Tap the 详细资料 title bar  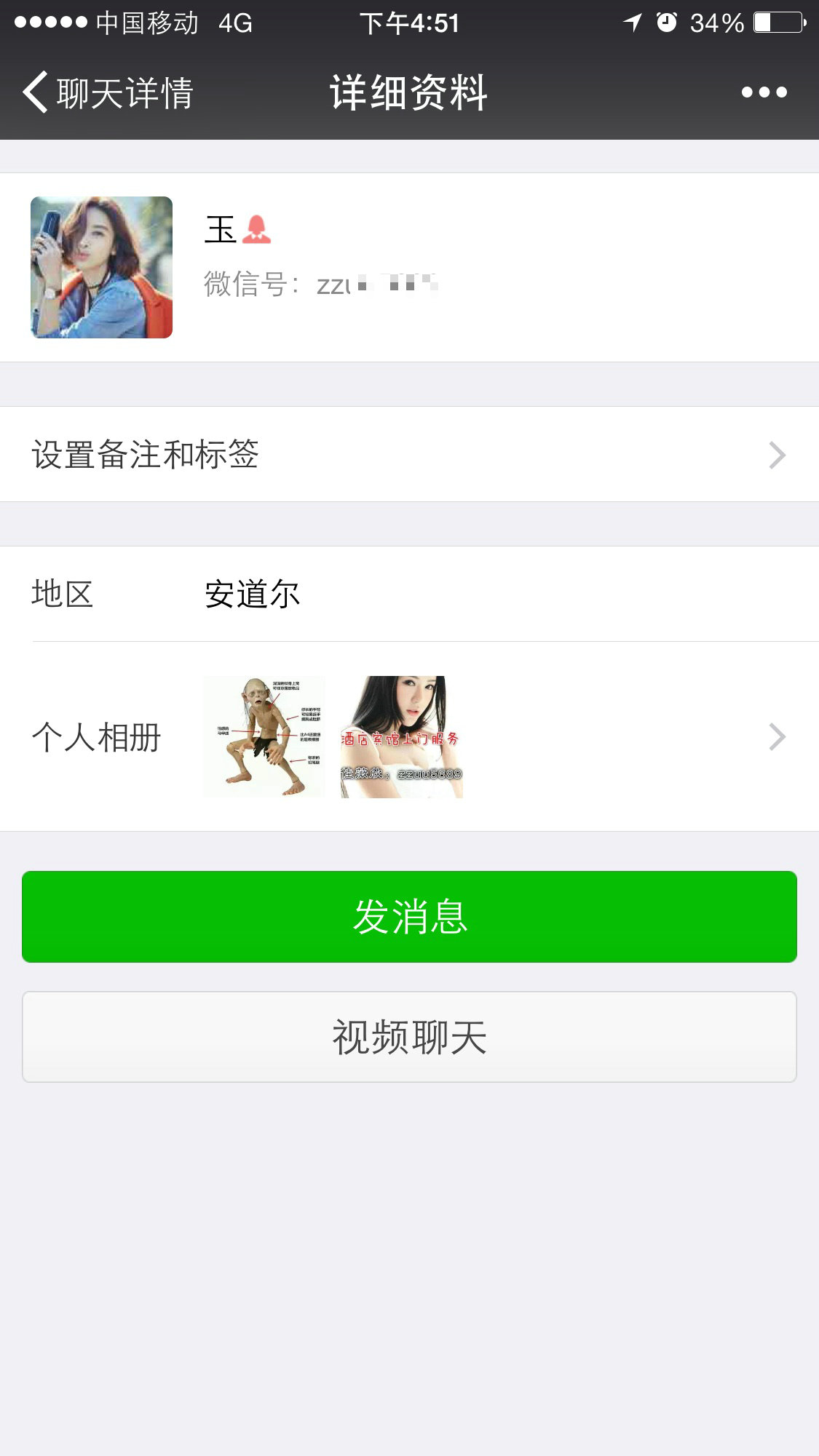click(409, 92)
